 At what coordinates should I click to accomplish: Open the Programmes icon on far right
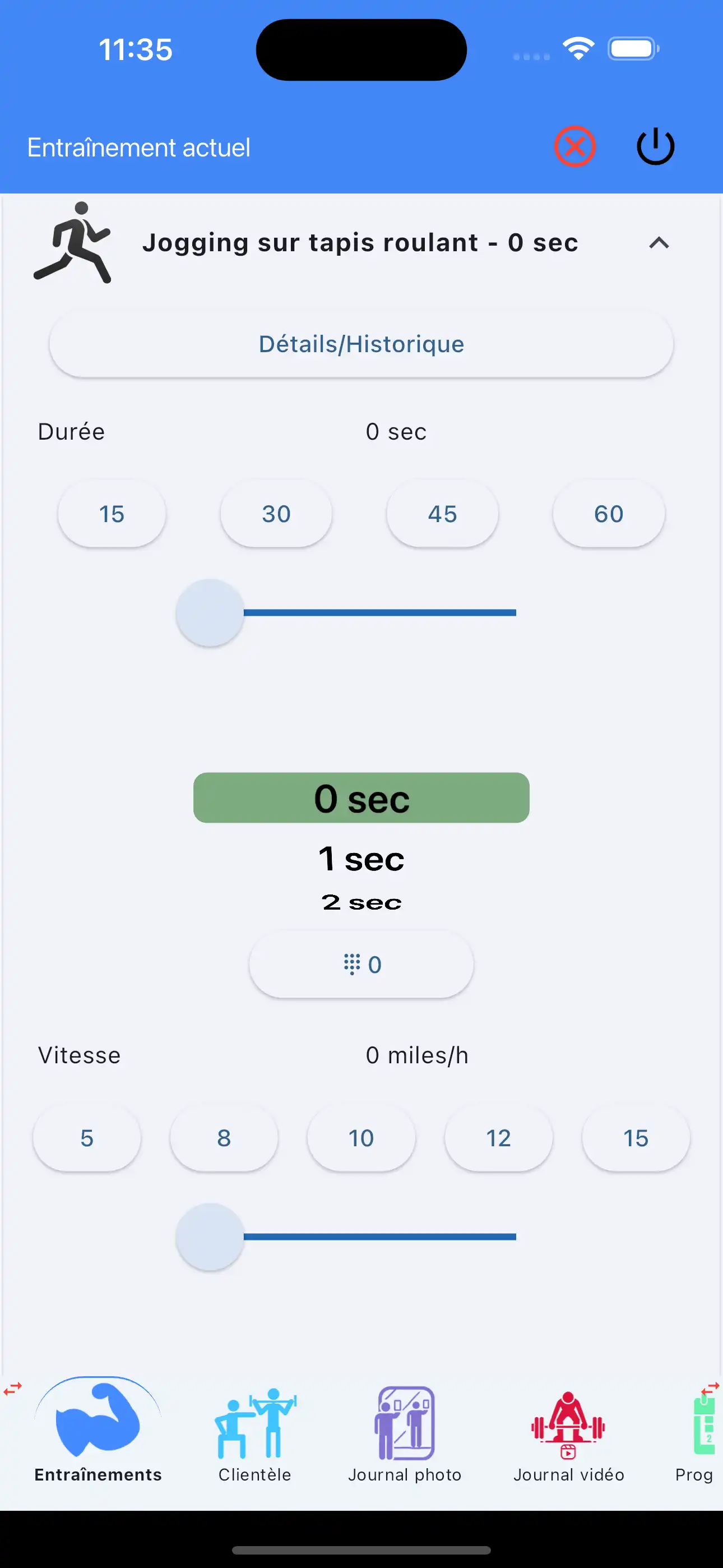(x=704, y=1424)
